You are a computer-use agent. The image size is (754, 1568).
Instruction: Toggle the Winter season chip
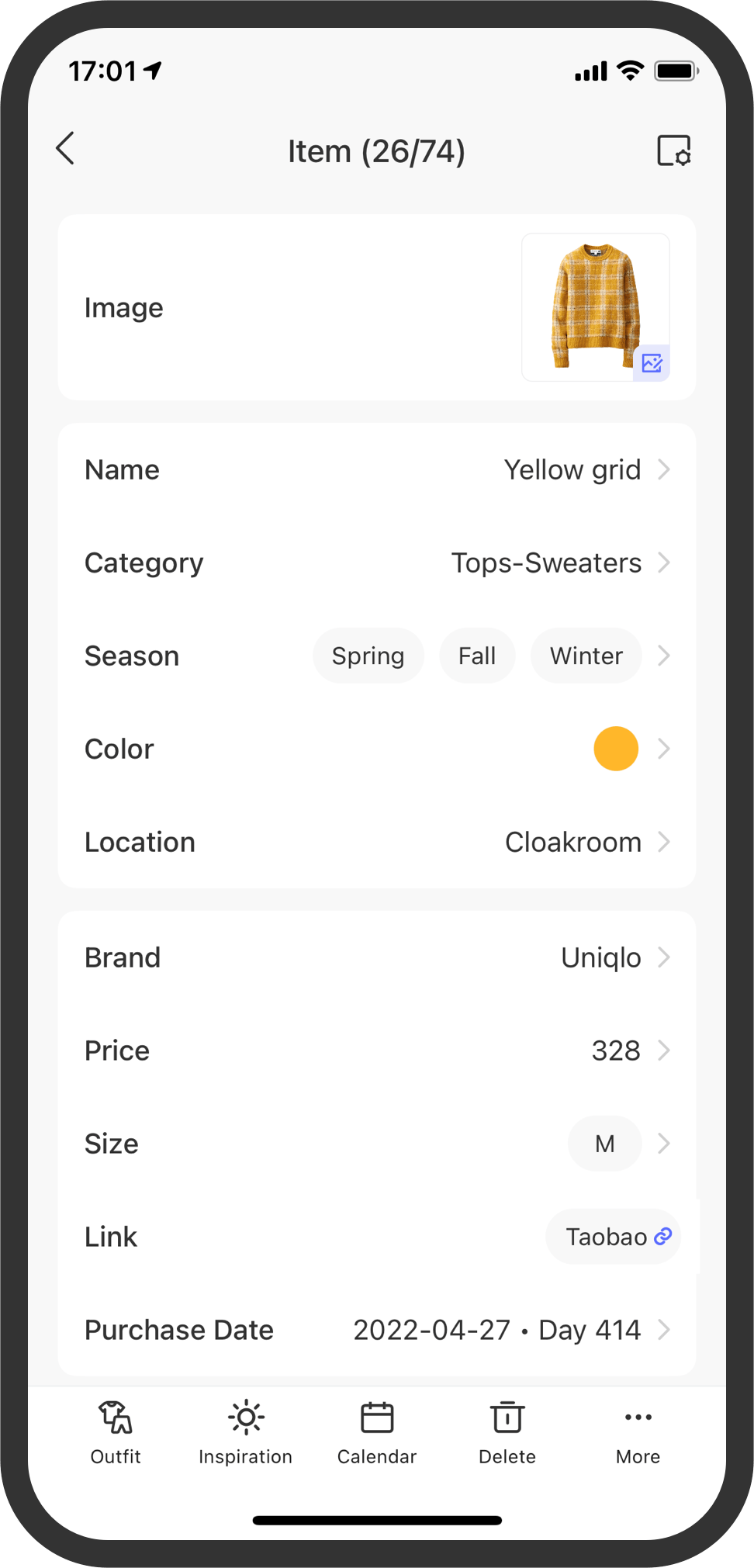pos(586,656)
